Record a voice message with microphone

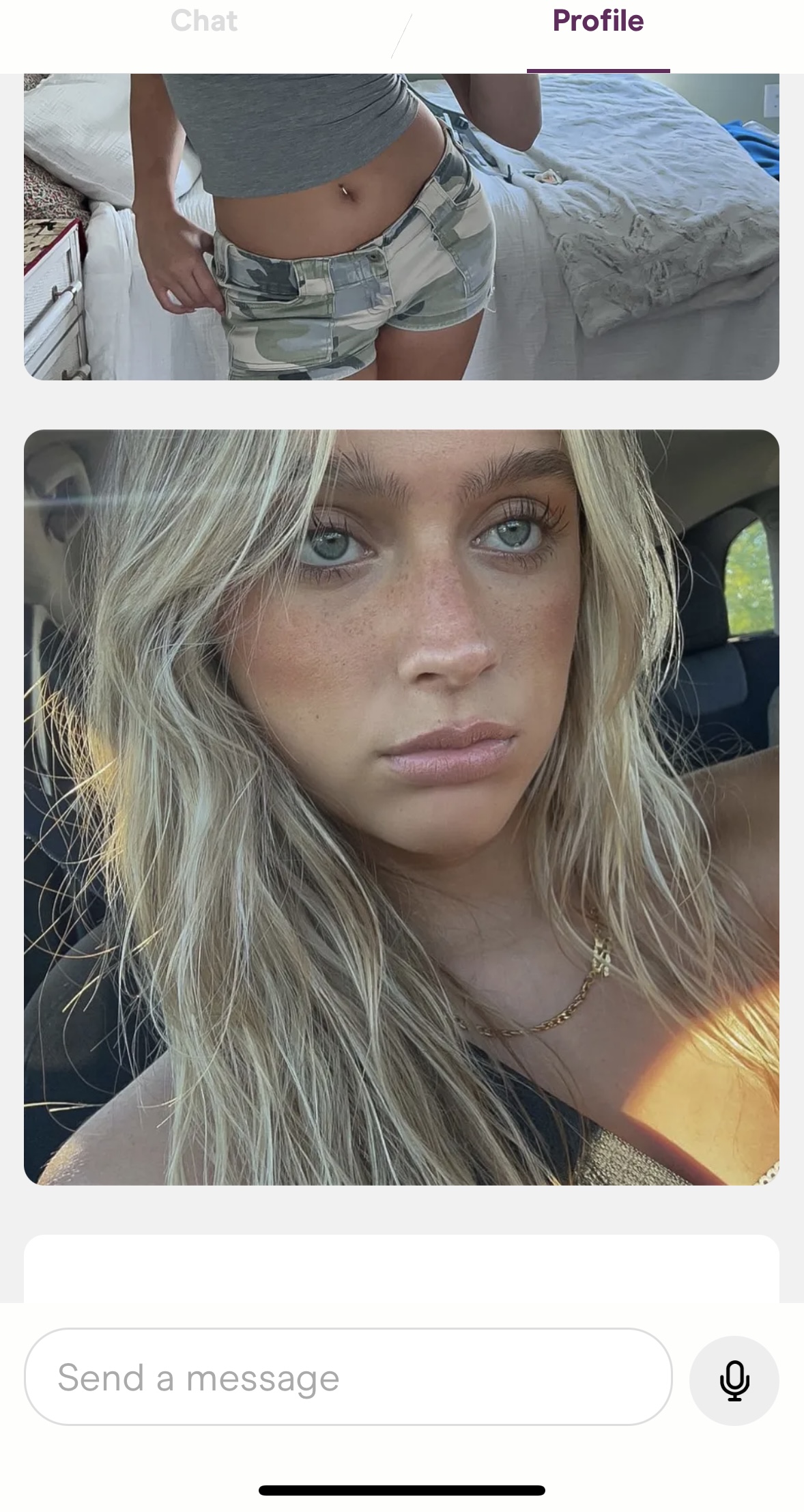[x=734, y=1380]
